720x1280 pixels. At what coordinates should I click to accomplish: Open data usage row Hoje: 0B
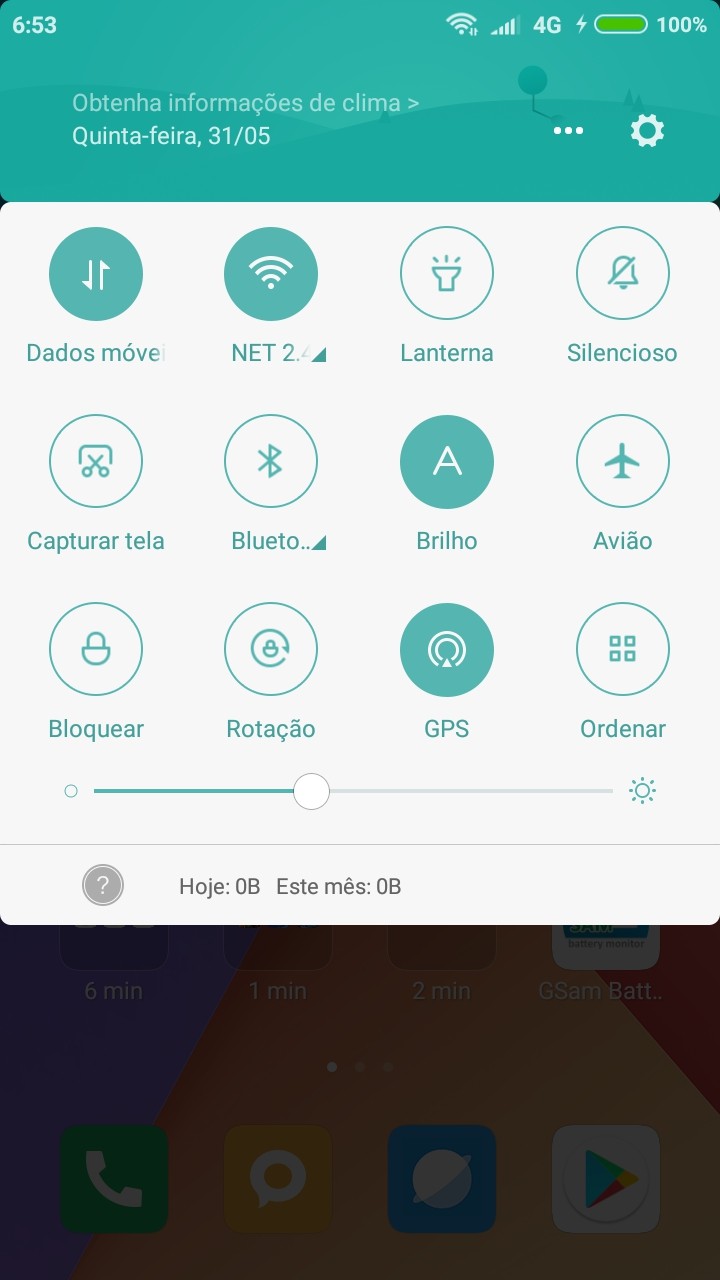(x=290, y=886)
